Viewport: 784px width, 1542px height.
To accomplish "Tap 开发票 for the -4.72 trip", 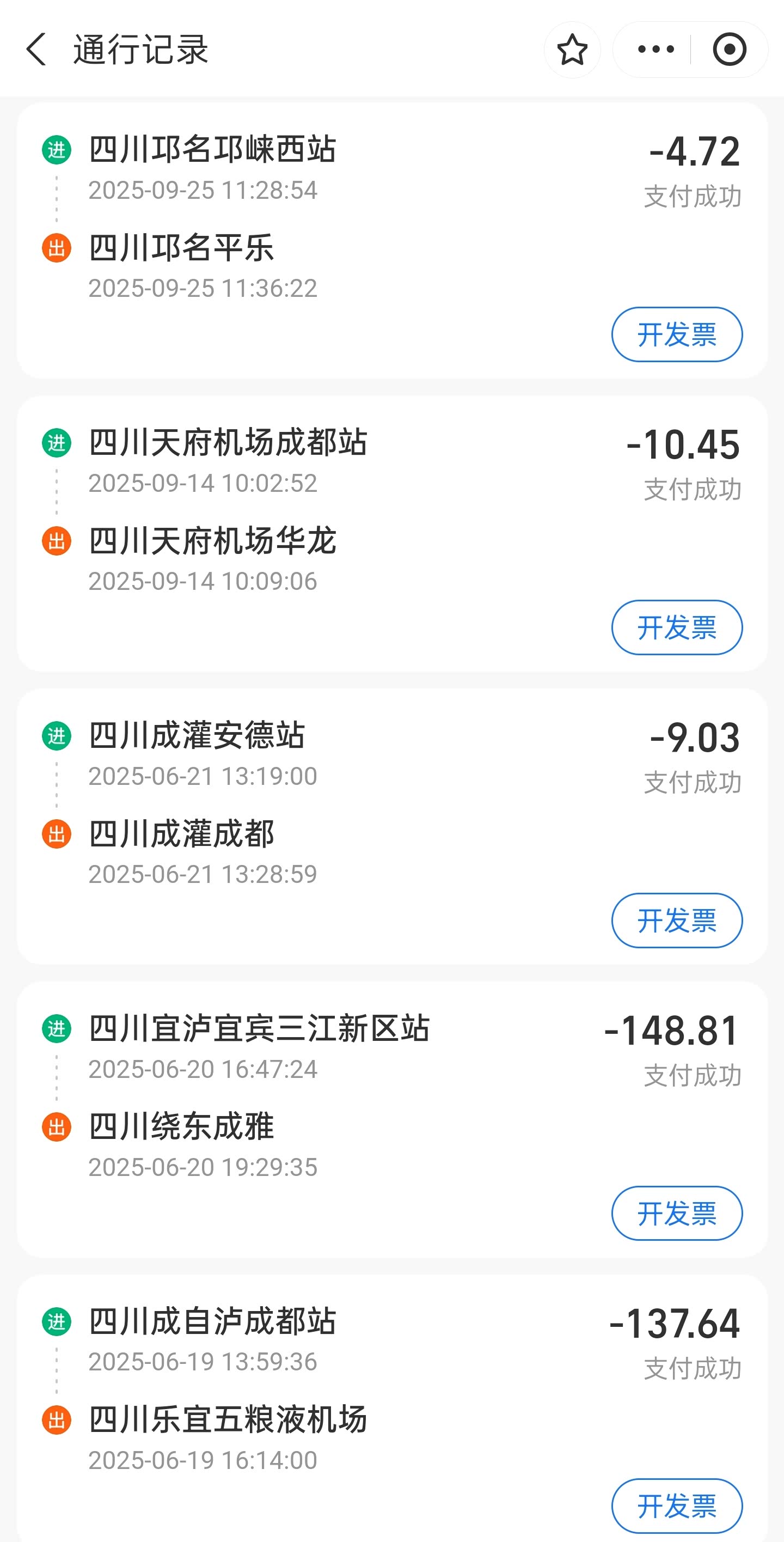I will pyautogui.click(x=676, y=334).
